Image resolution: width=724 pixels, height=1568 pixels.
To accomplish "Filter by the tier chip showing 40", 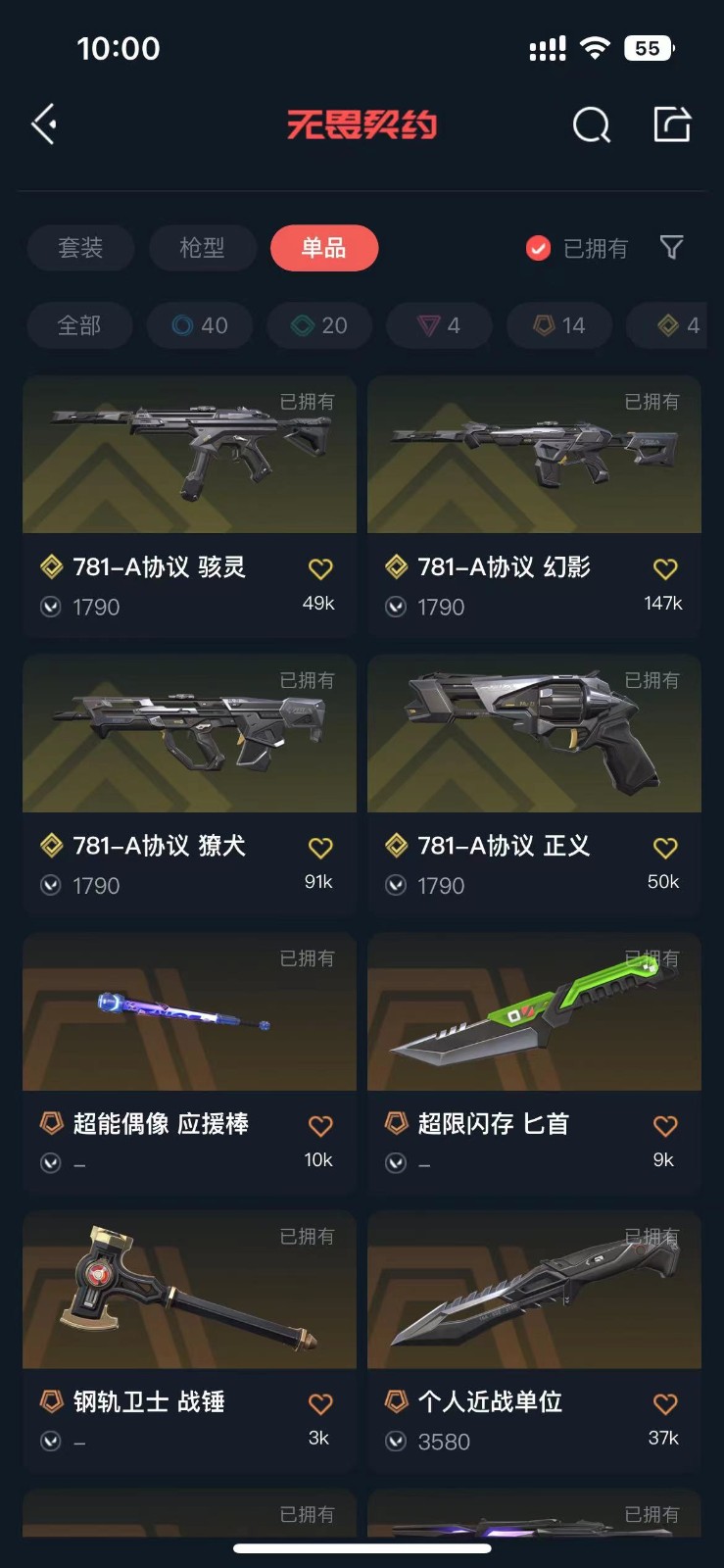I will (200, 325).
